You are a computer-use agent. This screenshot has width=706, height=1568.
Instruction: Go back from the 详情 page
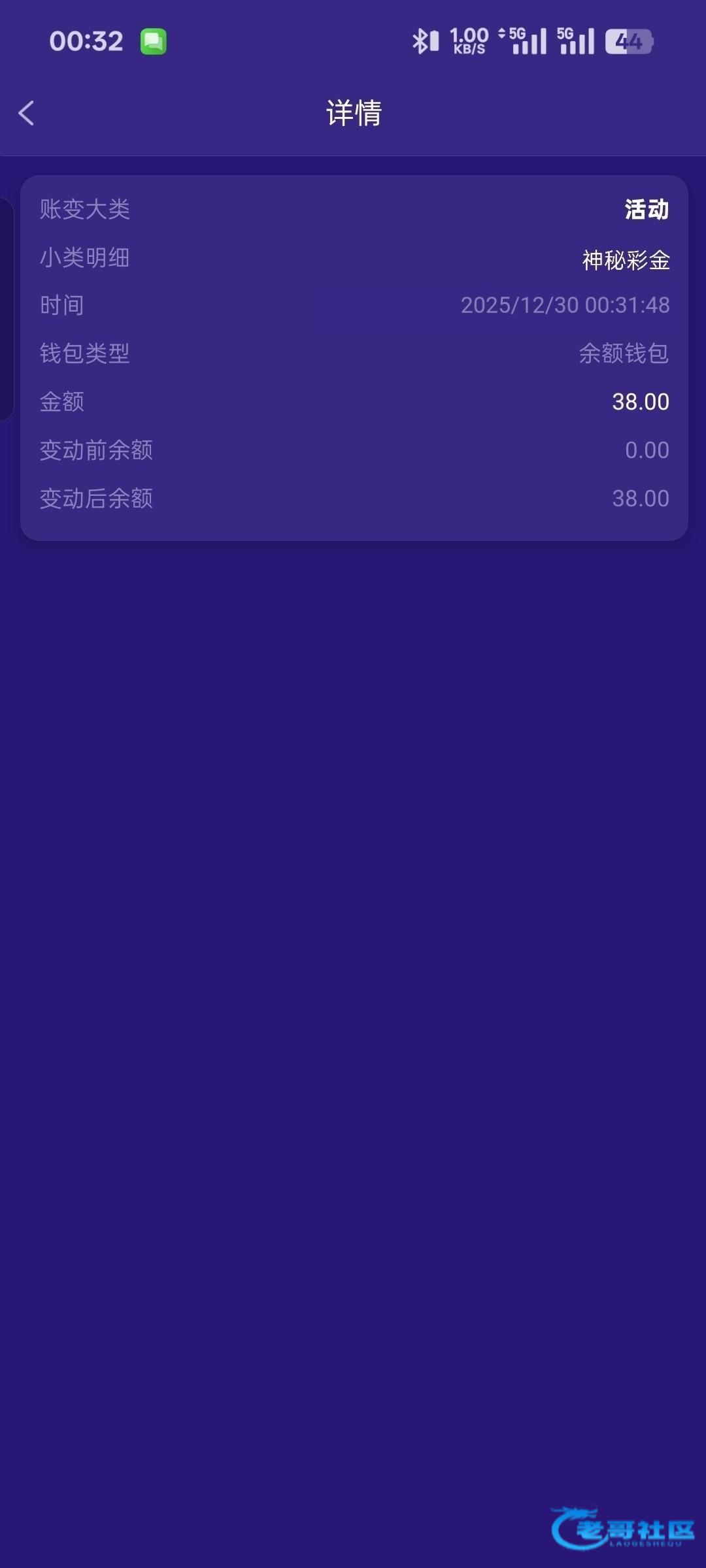point(27,113)
